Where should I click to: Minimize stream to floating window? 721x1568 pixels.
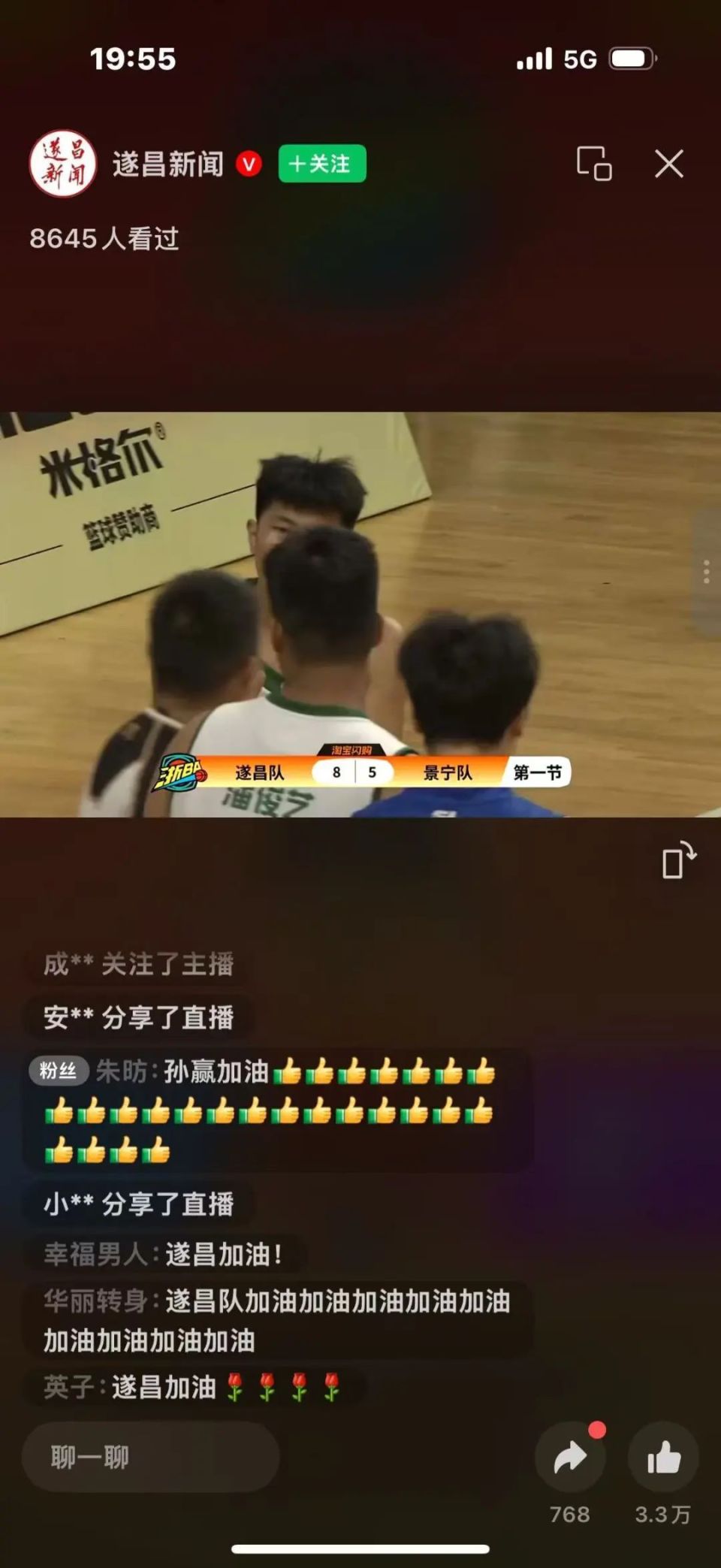(x=593, y=163)
